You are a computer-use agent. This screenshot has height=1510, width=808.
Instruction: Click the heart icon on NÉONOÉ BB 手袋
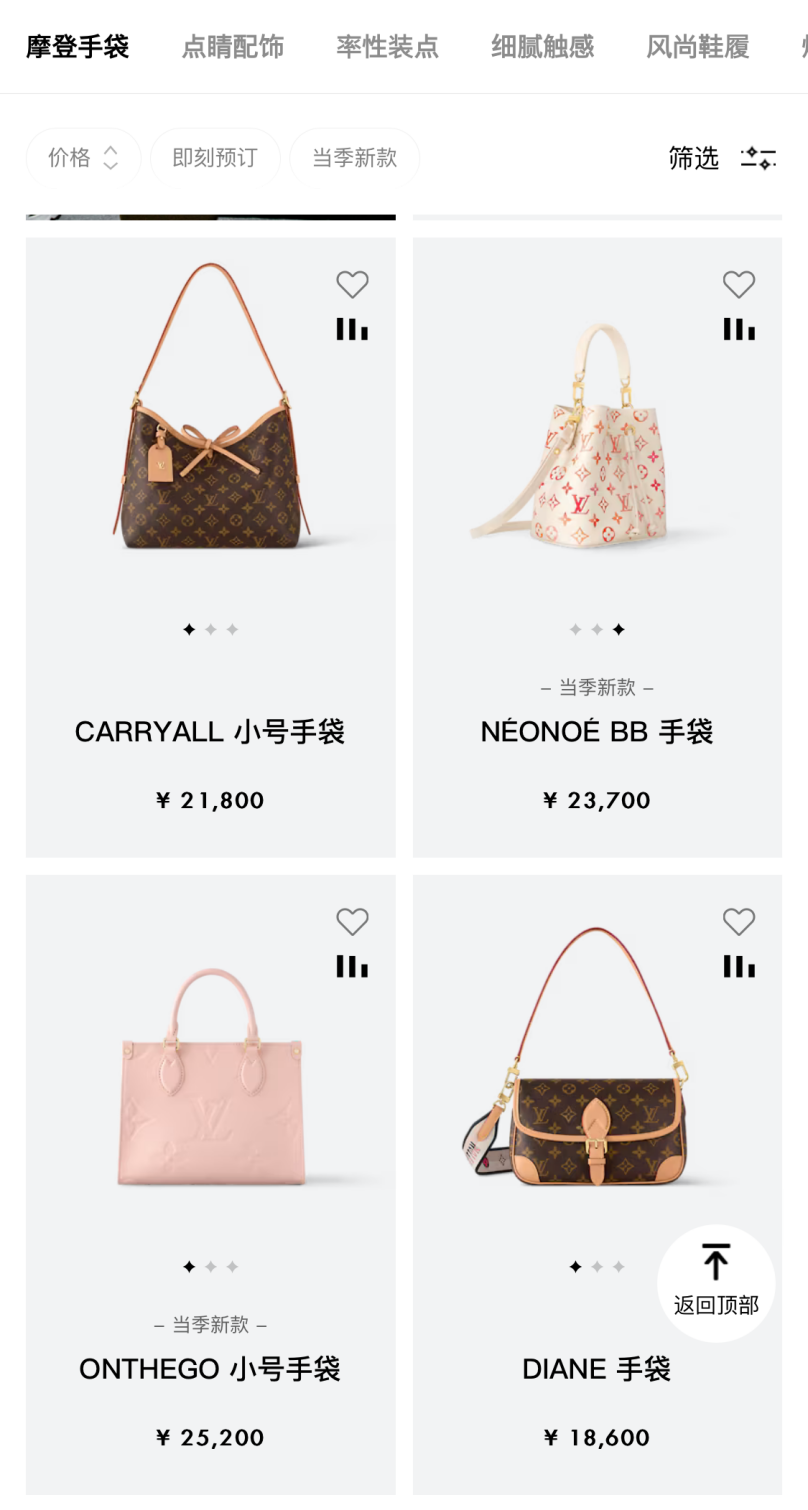point(738,284)
